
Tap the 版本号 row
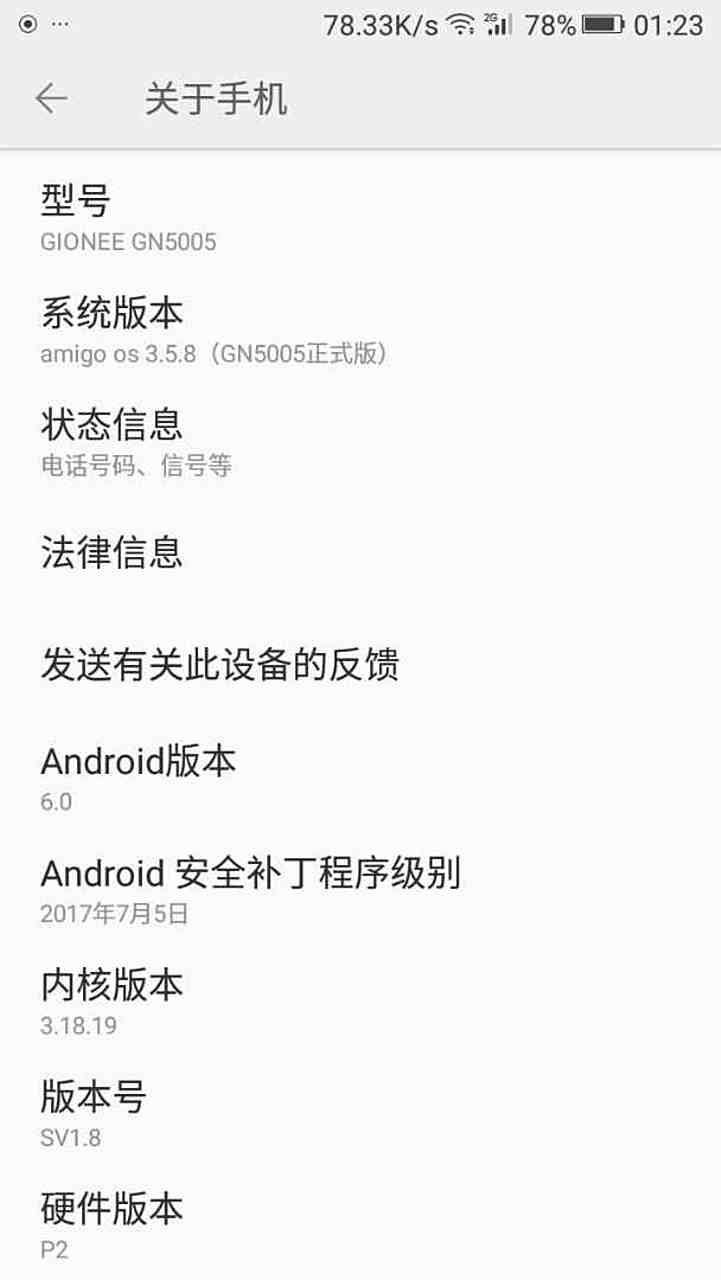click(360, 1114)
